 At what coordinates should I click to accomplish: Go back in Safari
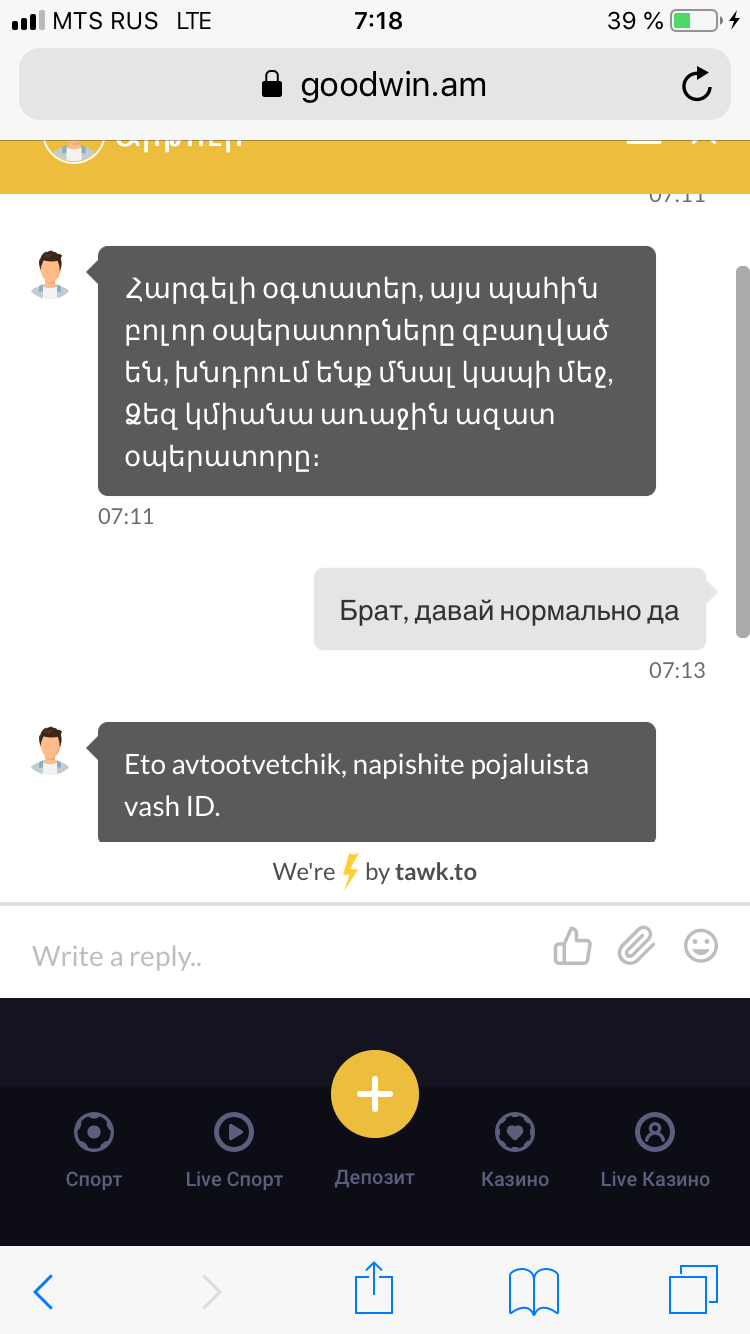(43, 1291)
